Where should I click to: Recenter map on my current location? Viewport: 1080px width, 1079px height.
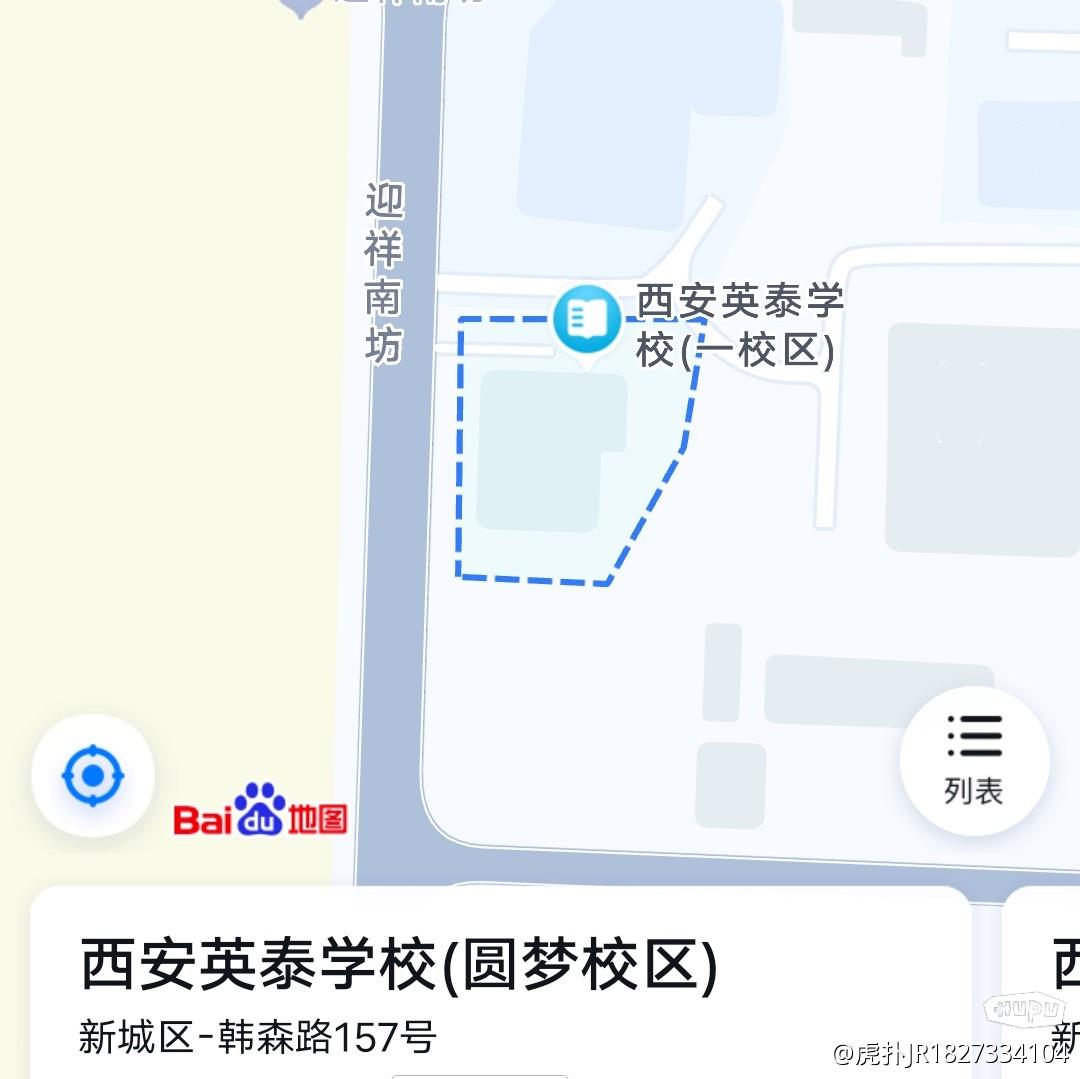tap(93, 775)
